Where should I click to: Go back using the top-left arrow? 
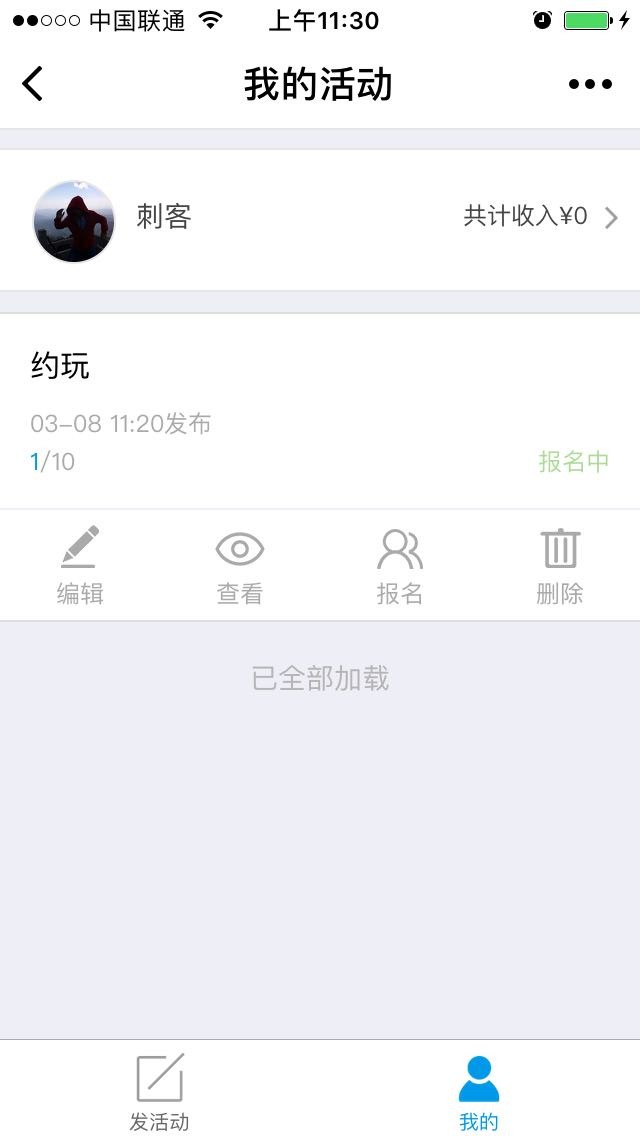[x=33, y=84]
